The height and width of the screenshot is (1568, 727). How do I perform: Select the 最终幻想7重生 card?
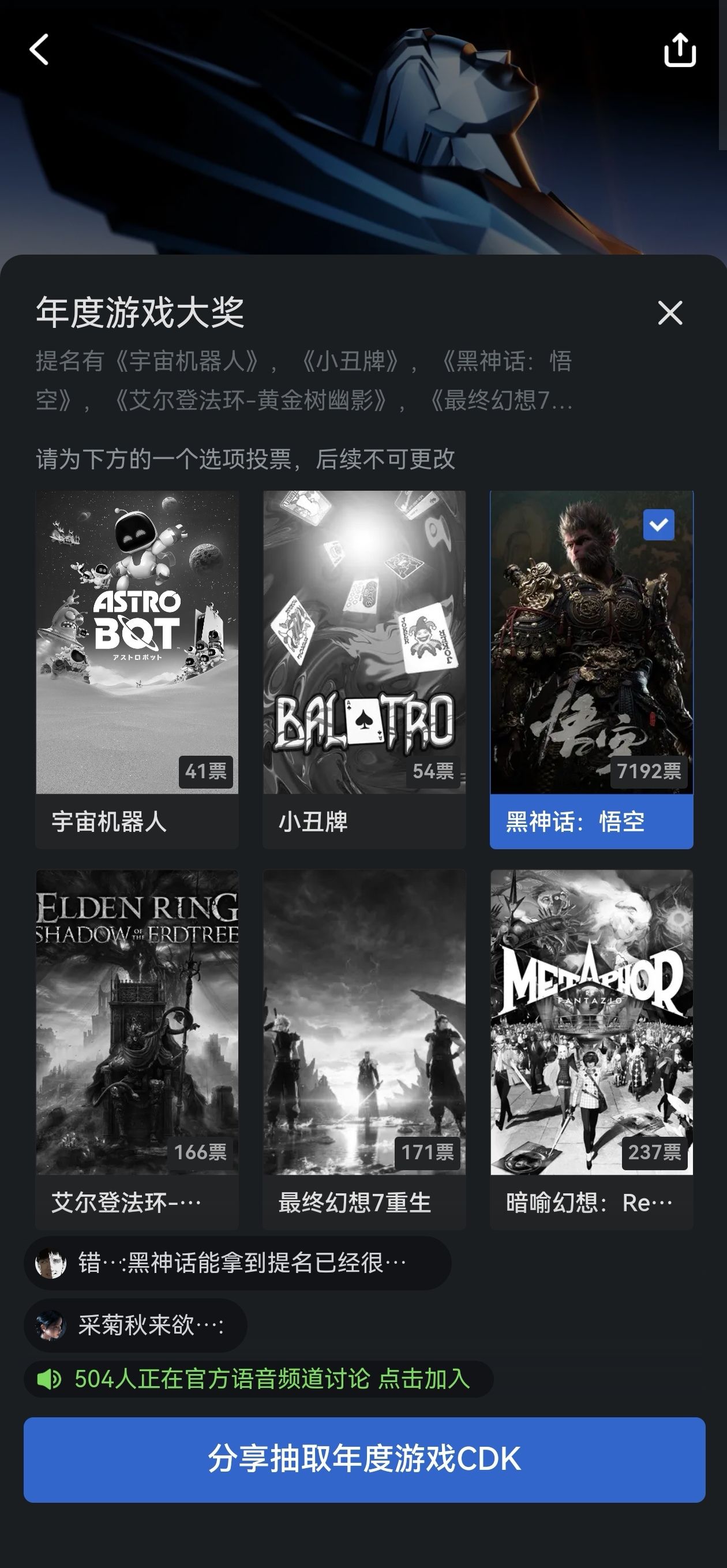click(x=364, y=1048)
